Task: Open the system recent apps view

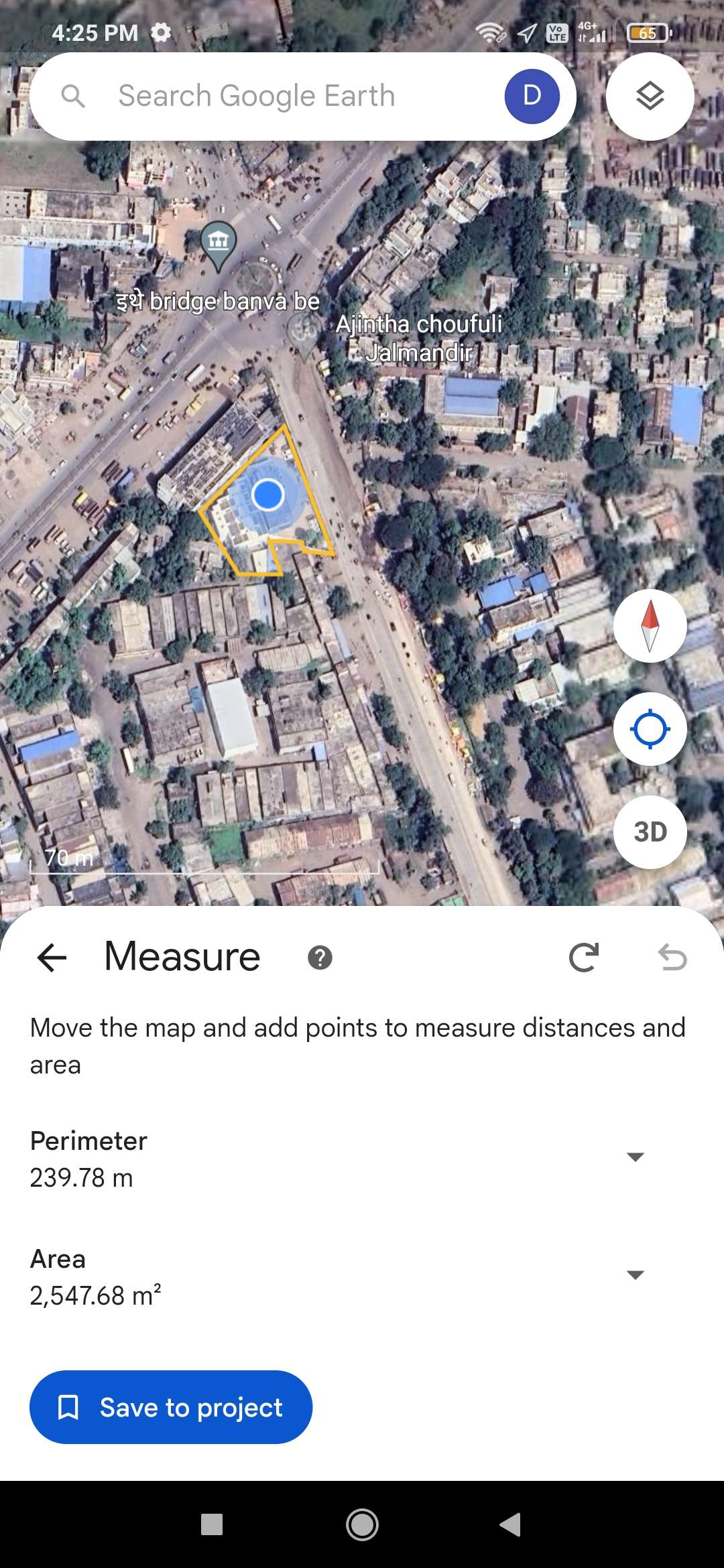Action: pos(212,1524)
